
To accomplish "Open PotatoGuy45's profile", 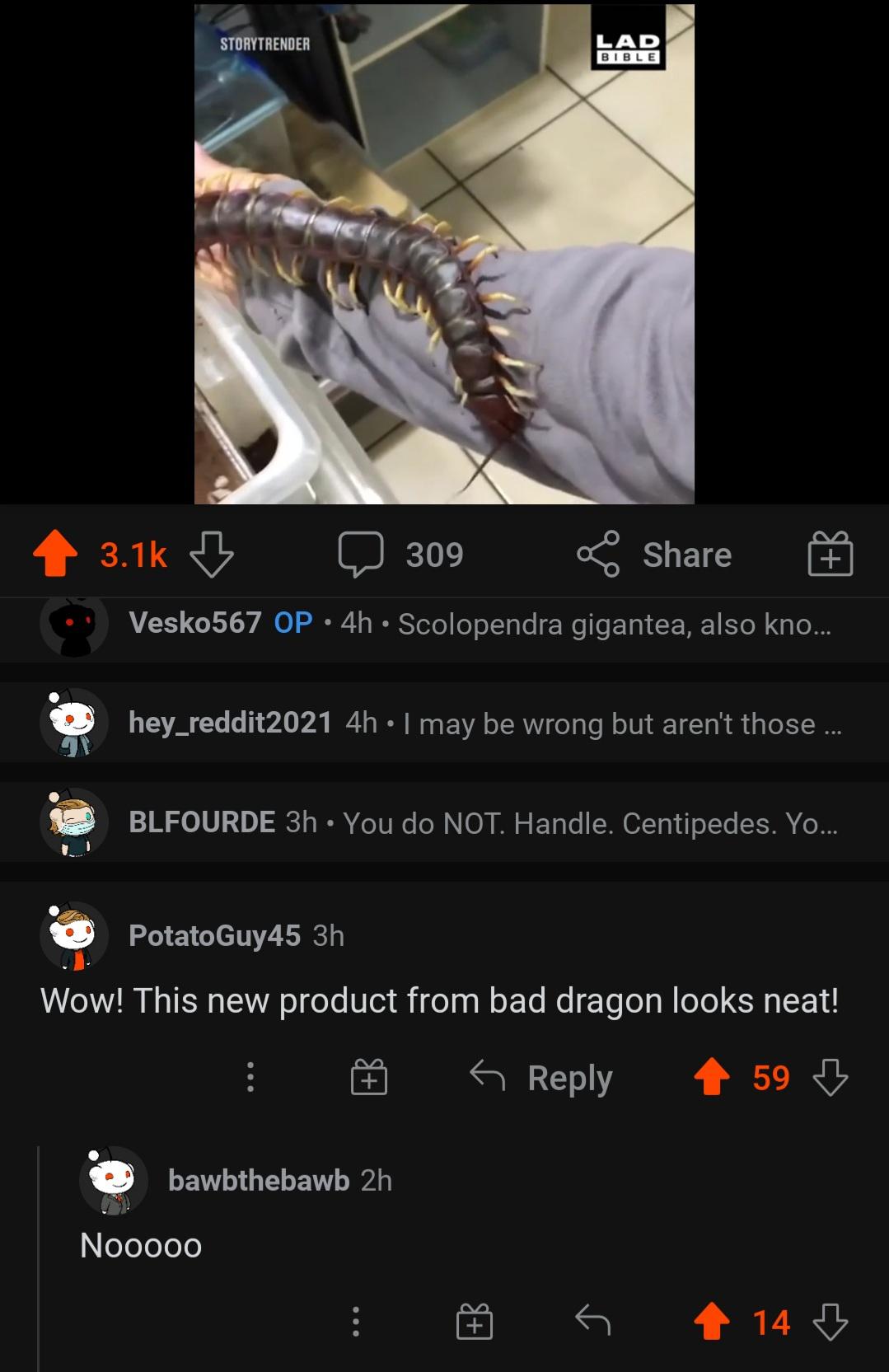I will click(214, 935).
